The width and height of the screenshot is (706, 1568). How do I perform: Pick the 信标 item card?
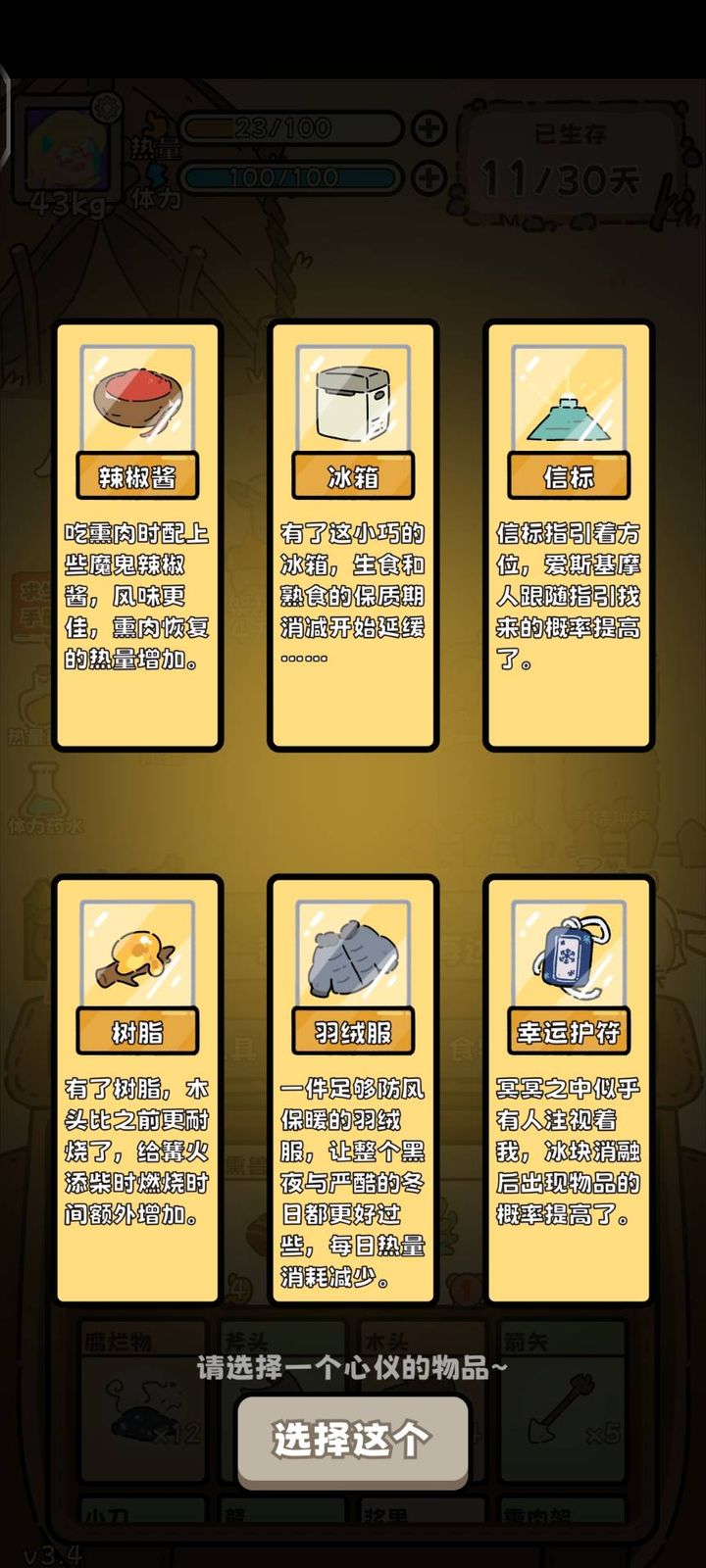pos(569,536)
